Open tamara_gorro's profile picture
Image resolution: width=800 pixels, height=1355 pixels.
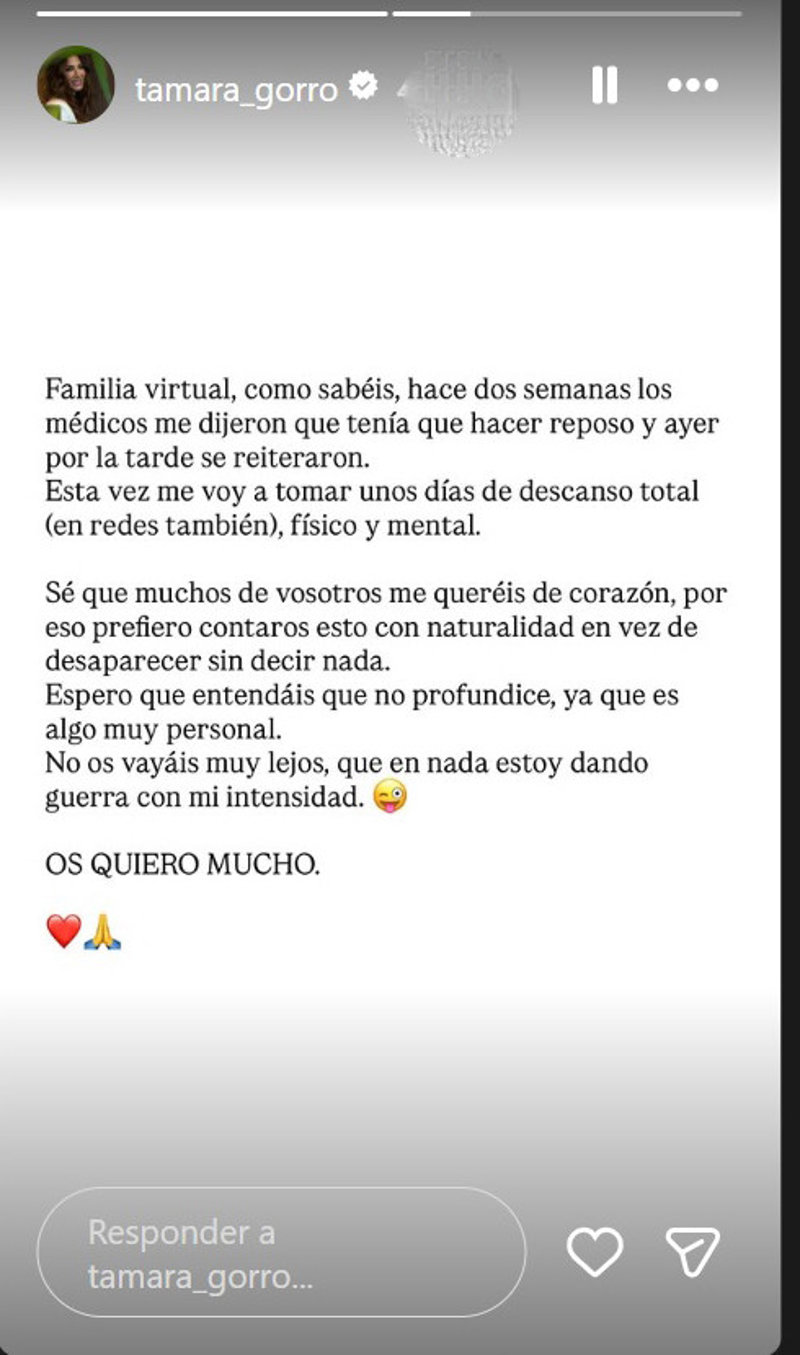coord(76,85)
